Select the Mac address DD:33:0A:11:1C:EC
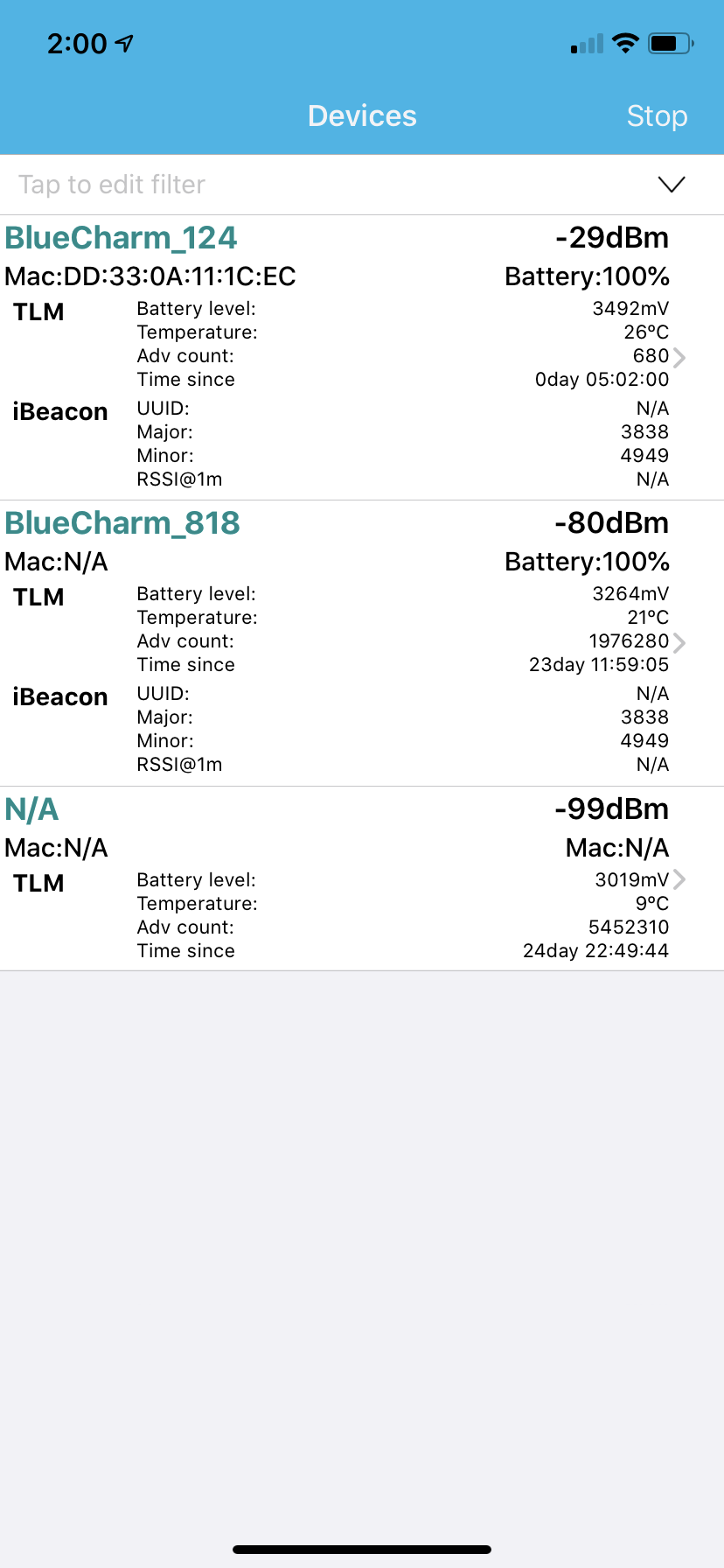 (150, 276)
